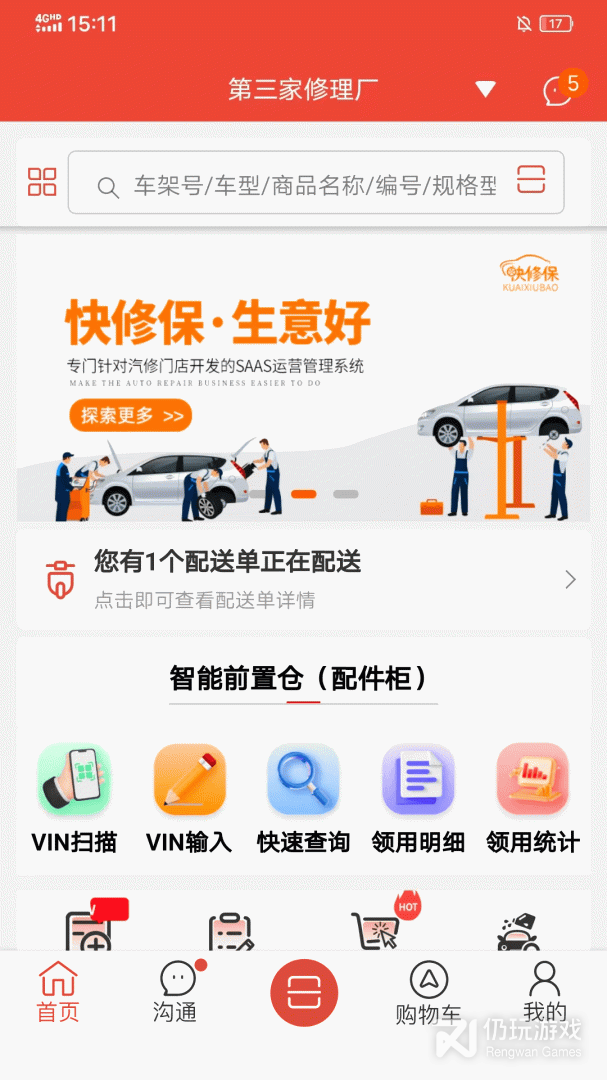Open the messages icon with badge 5
The height and width of the screenshot is (1080, 607).
coord(560,90)
